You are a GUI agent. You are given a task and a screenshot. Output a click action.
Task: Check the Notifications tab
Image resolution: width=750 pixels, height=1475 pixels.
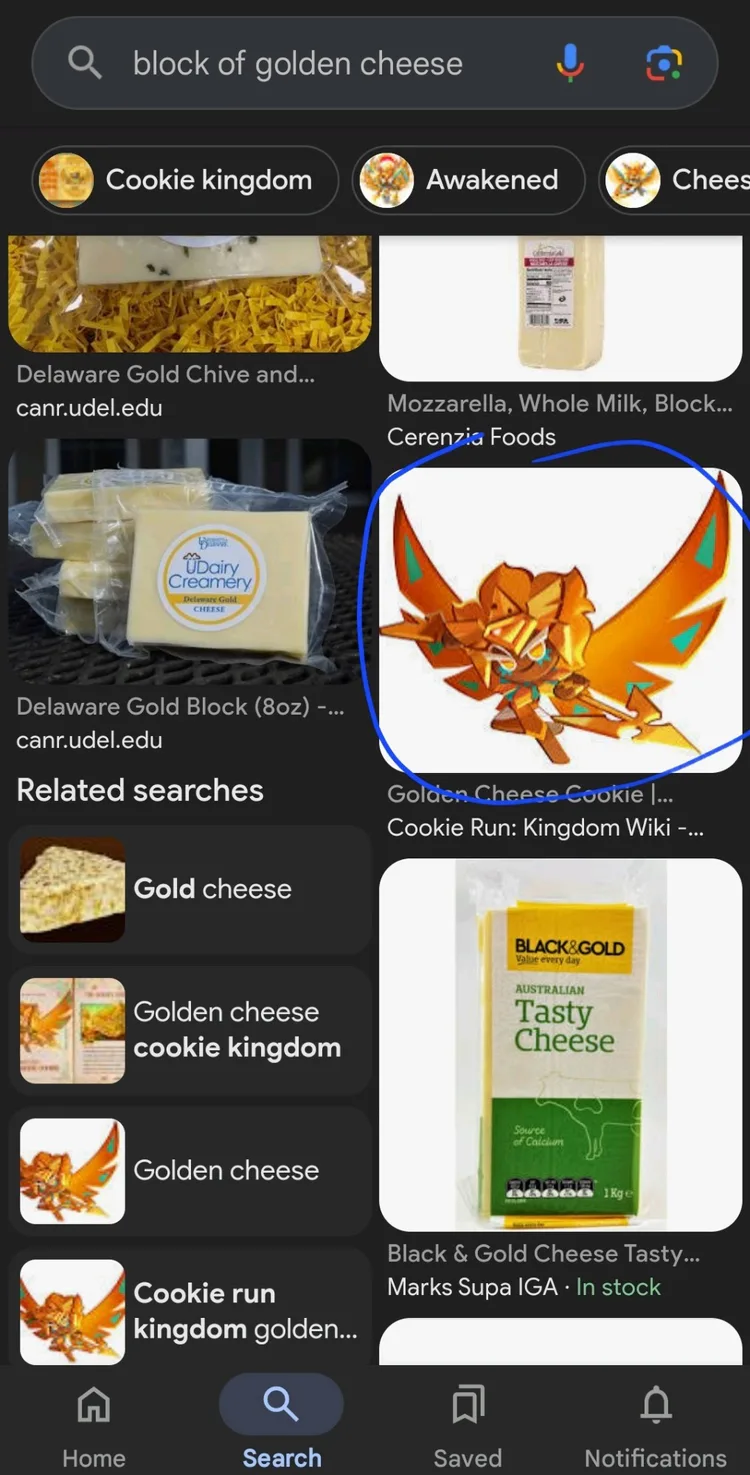(x=655, y=1422)
